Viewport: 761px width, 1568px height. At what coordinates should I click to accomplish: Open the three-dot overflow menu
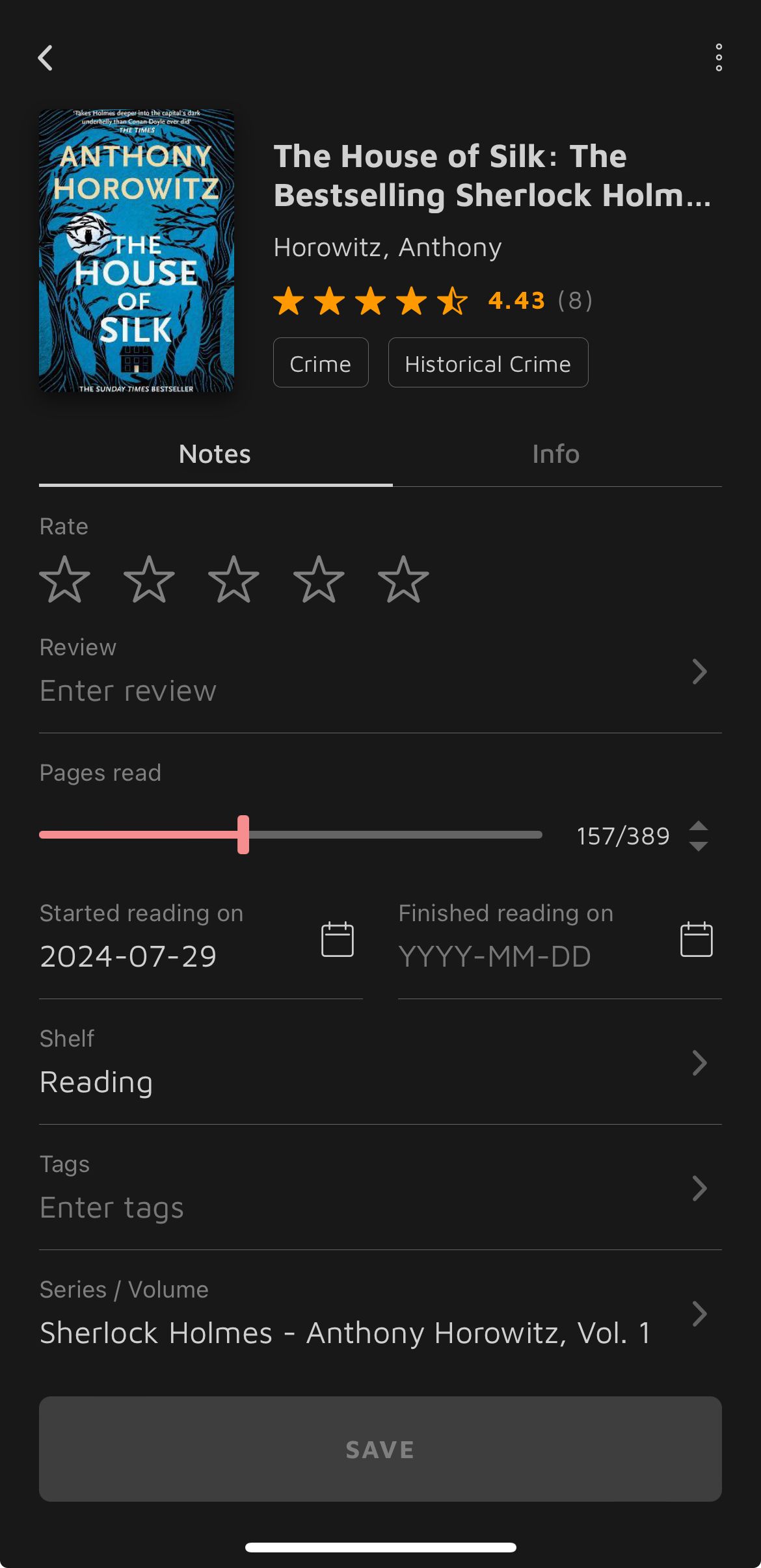pos(718,58)
